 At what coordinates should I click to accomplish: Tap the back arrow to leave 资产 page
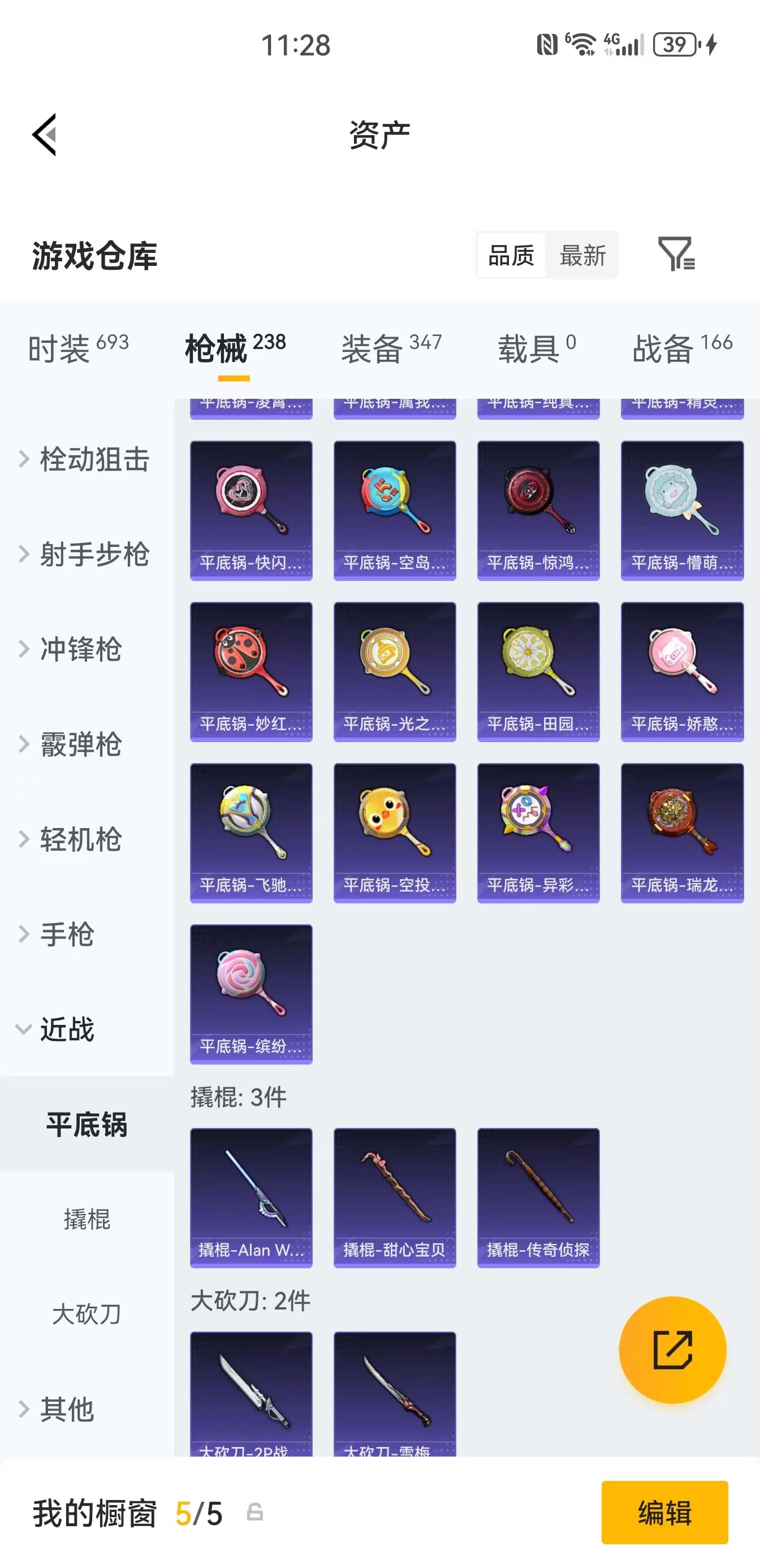44,135
